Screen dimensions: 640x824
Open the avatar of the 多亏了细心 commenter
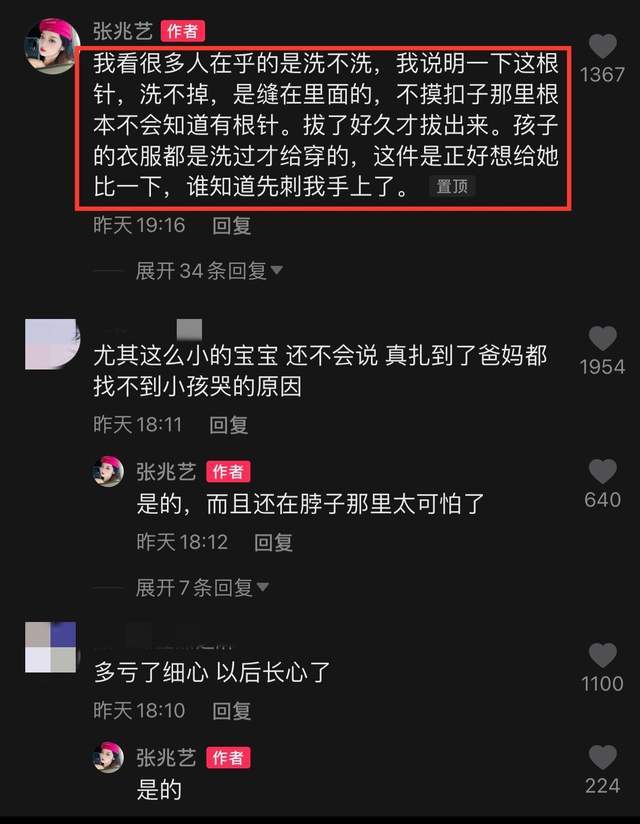50,646
